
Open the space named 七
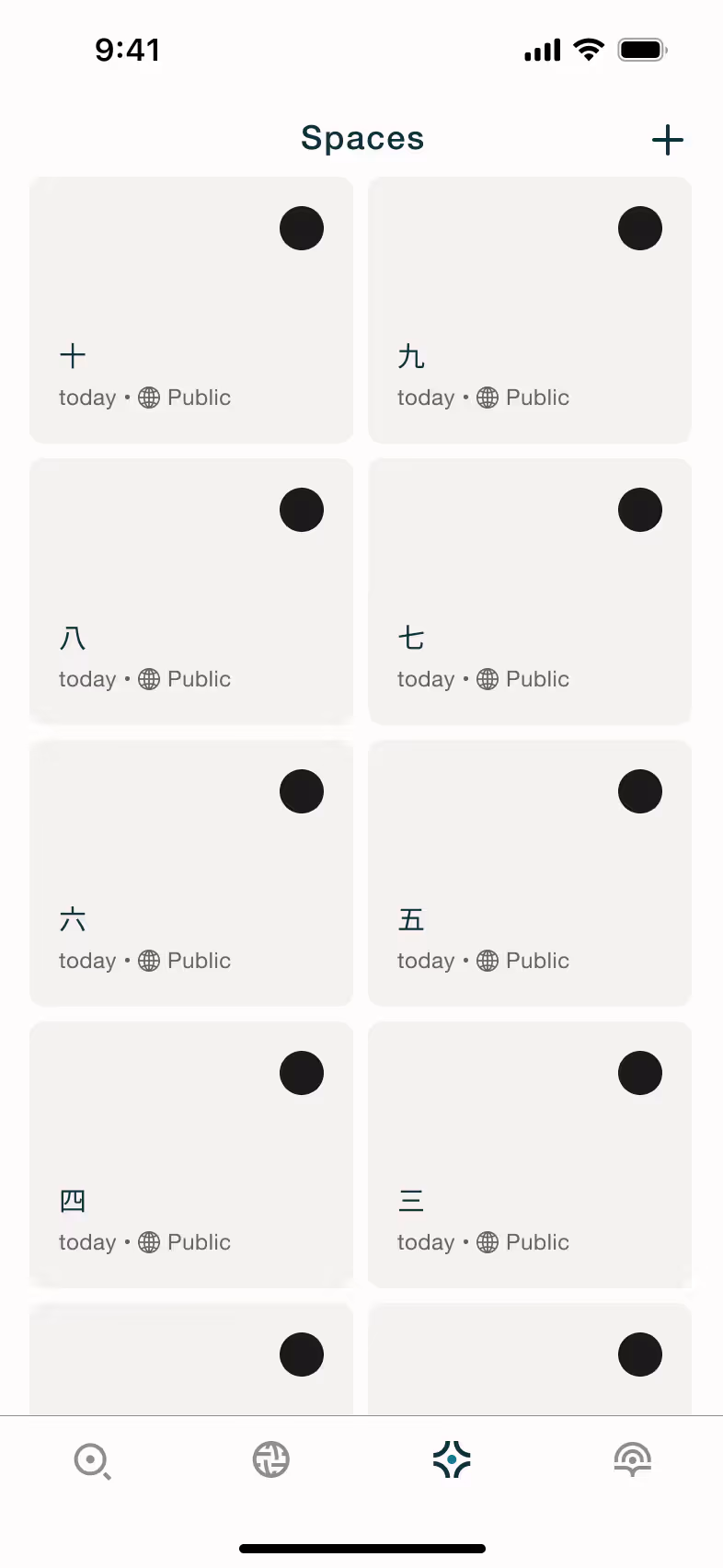(x=530, y=592)
